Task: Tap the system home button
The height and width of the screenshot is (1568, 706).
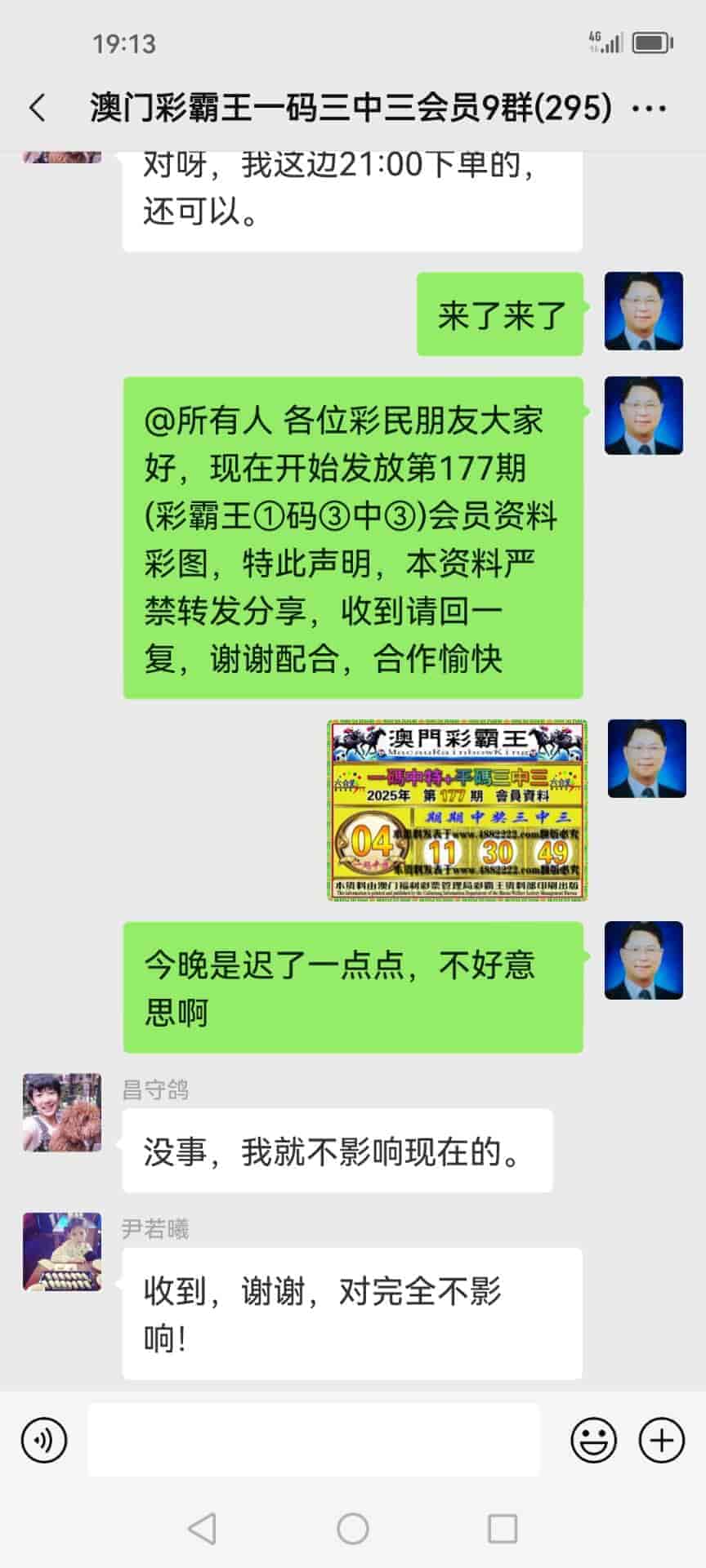Action: (353, 1528)
